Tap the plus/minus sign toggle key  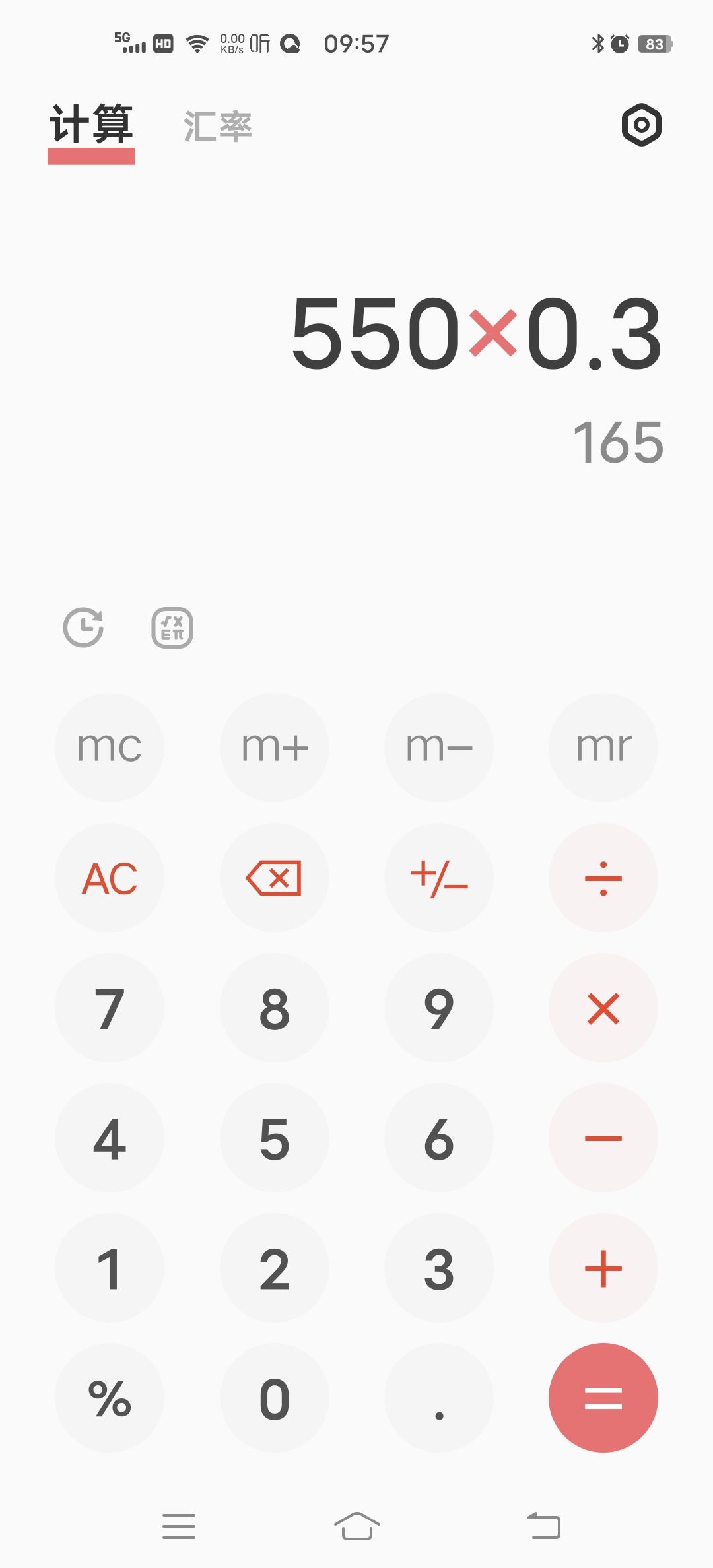(x=439, y=877)
